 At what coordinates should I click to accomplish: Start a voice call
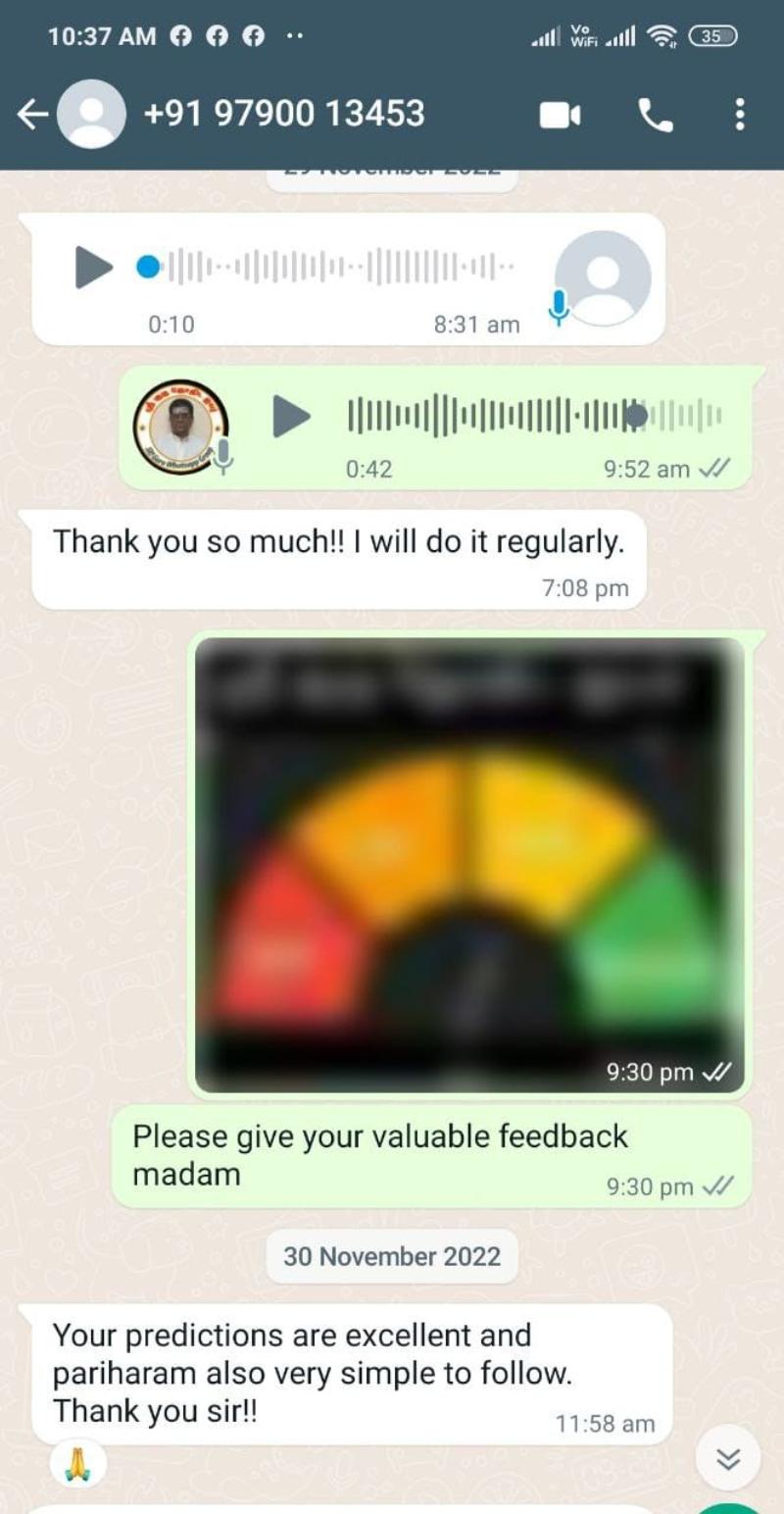click(655, 116)
